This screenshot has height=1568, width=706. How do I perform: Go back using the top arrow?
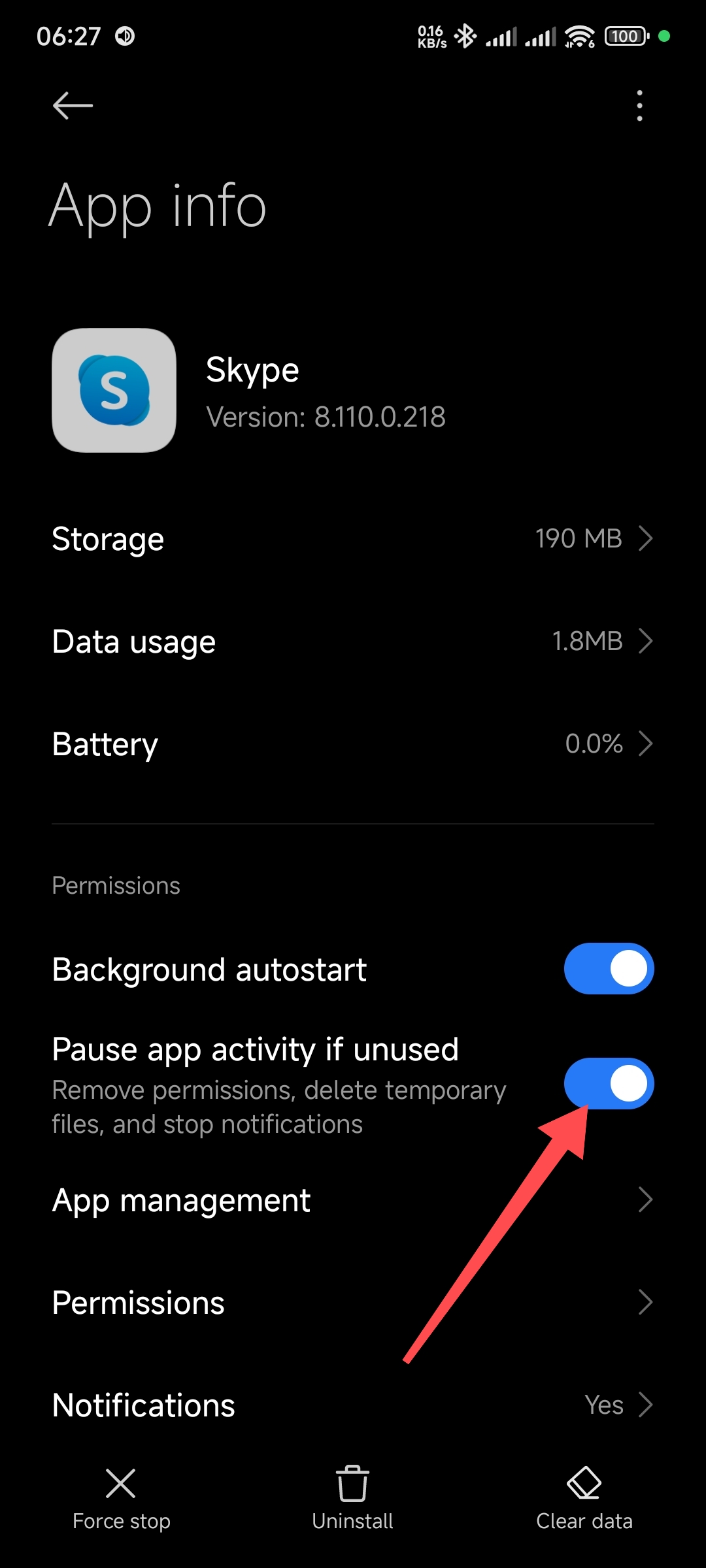[x=73, y=105]
